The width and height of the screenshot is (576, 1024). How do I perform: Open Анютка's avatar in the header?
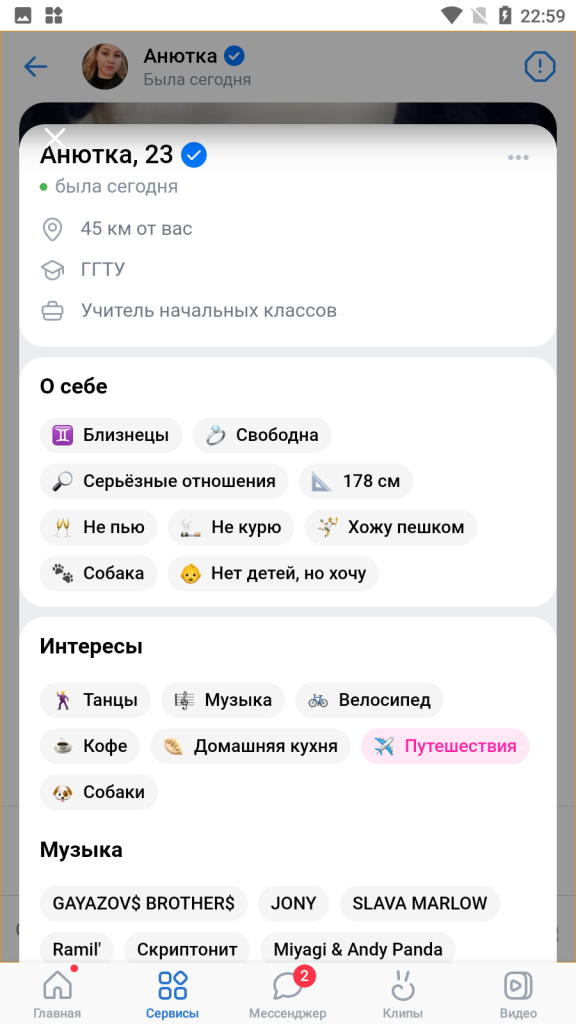[x=104, y=67]
